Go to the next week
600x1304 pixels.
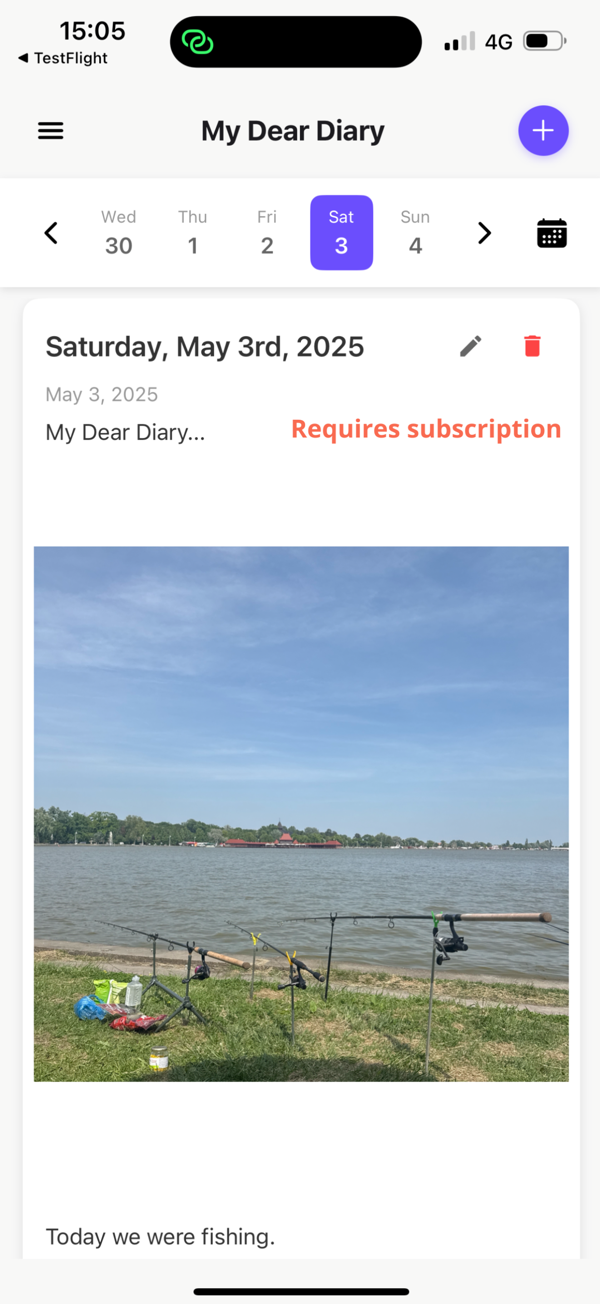click(x=484, y=233)
